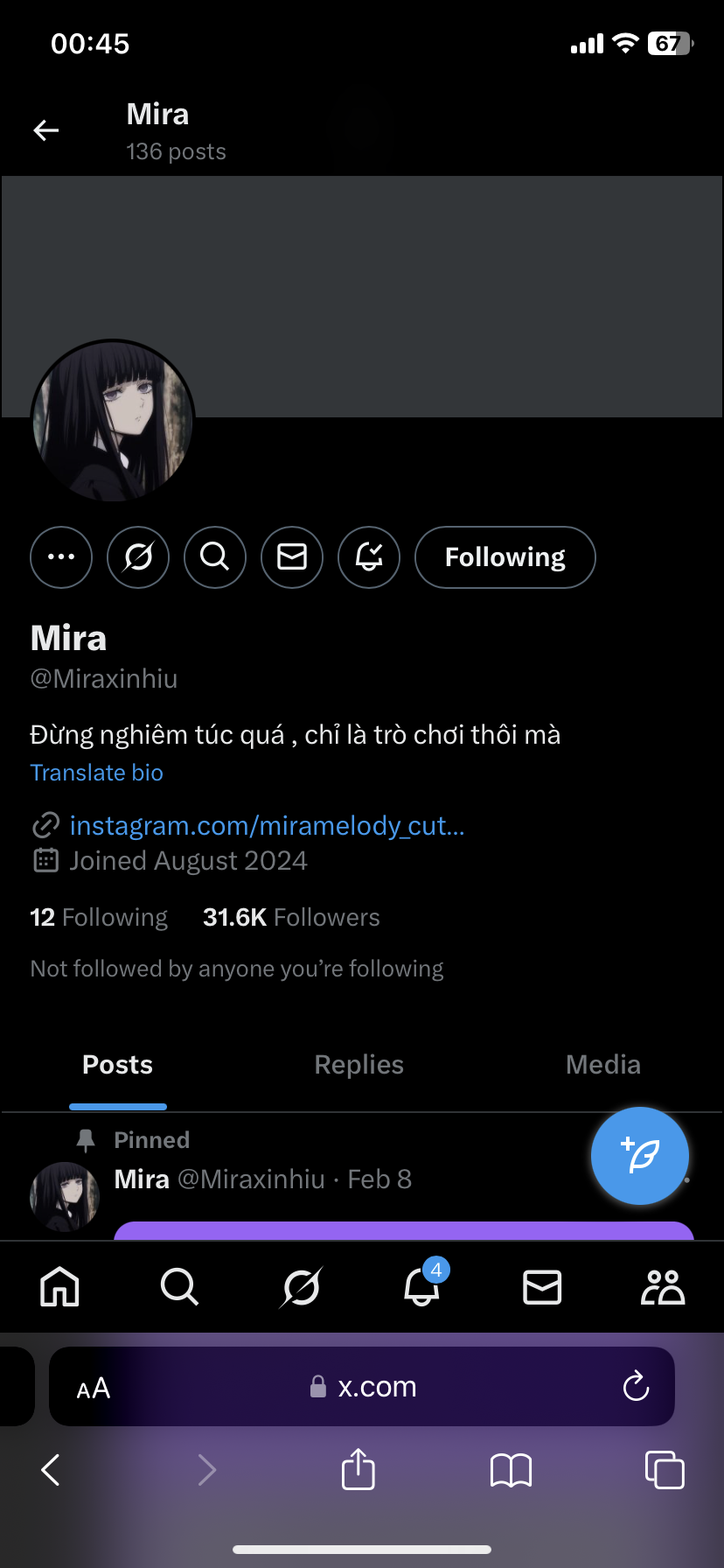The width and height of the screenshot is (724, 1568).
Task: Tap the Following button to unfollow
Action: point(505,557)
